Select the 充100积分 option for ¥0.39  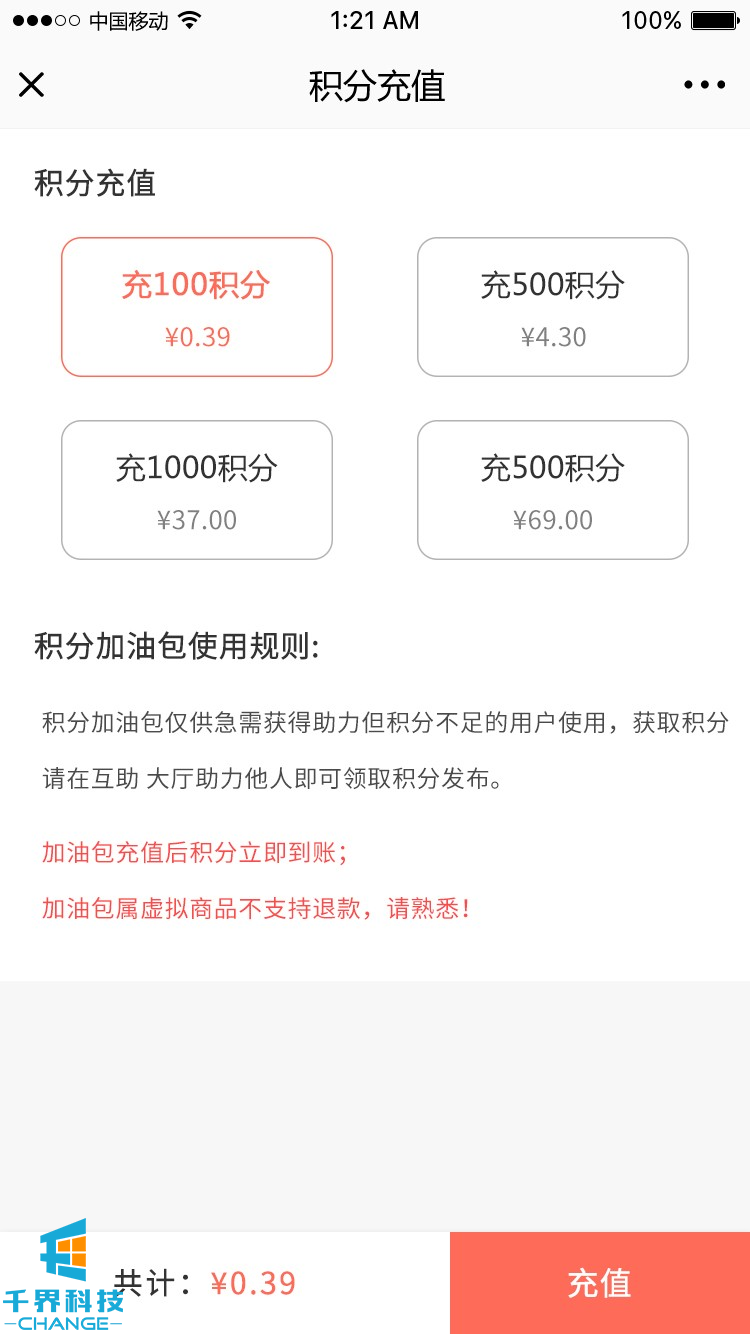pyautogui.click(x=197, y=307)
